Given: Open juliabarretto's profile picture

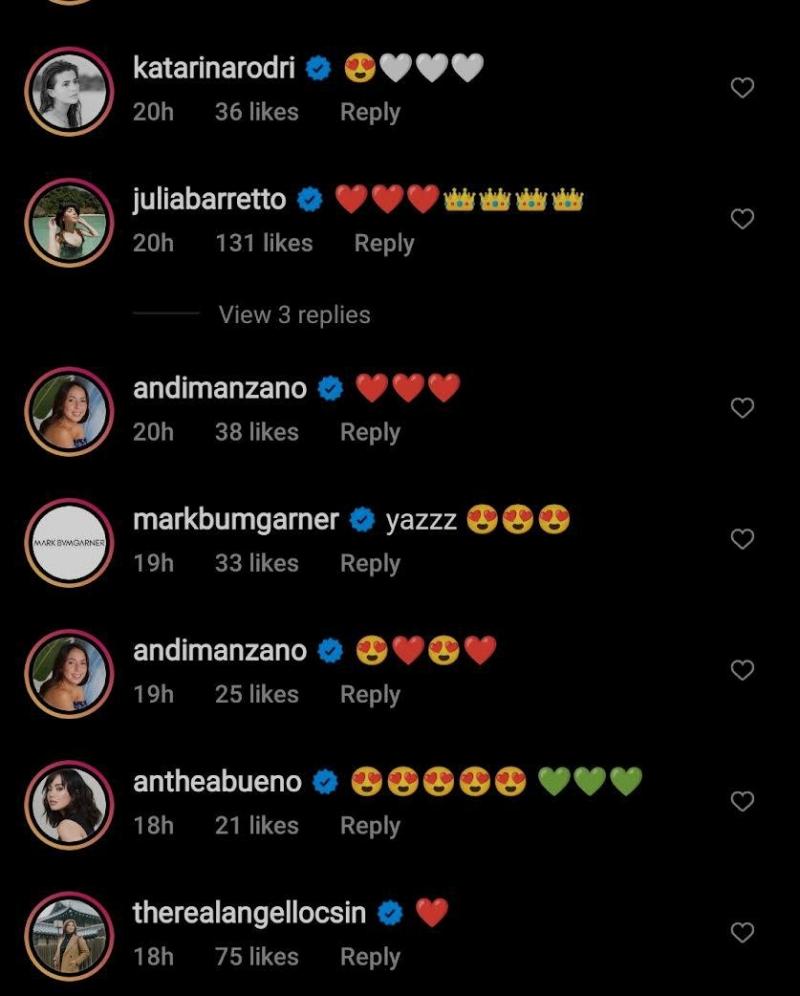Looking at the screenshot, I should tap(69, 223).
